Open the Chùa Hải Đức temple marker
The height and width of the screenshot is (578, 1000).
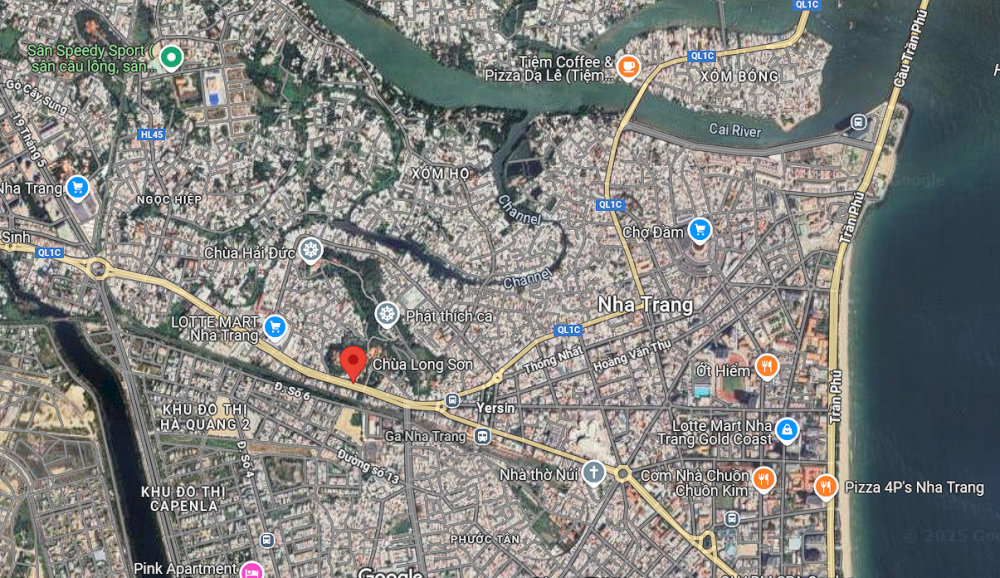pyautogui.click(x=311, y=252)
